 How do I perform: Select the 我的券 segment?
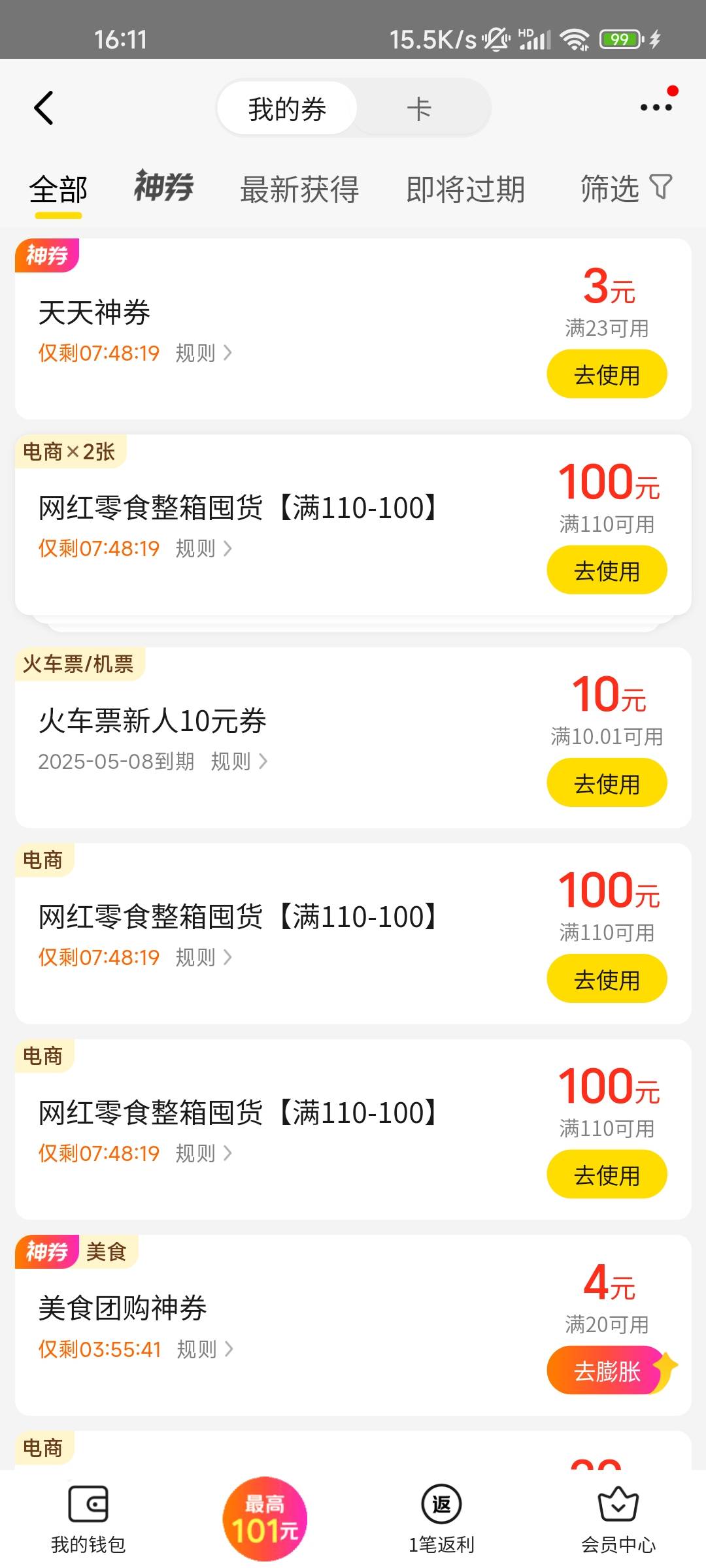pyautogui.click(x=287, y=108)
